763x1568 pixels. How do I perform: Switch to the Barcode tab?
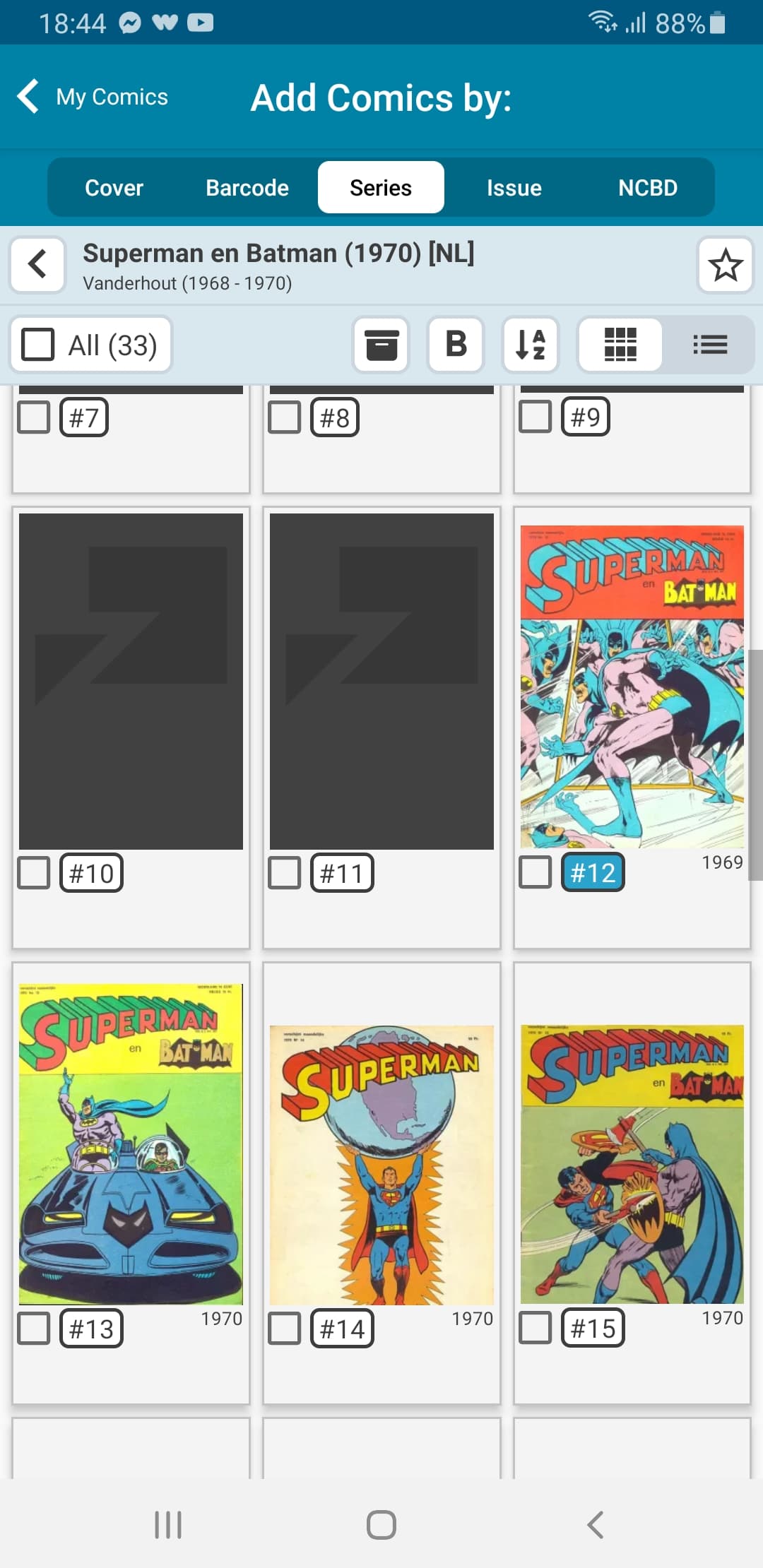pos(247,188)
